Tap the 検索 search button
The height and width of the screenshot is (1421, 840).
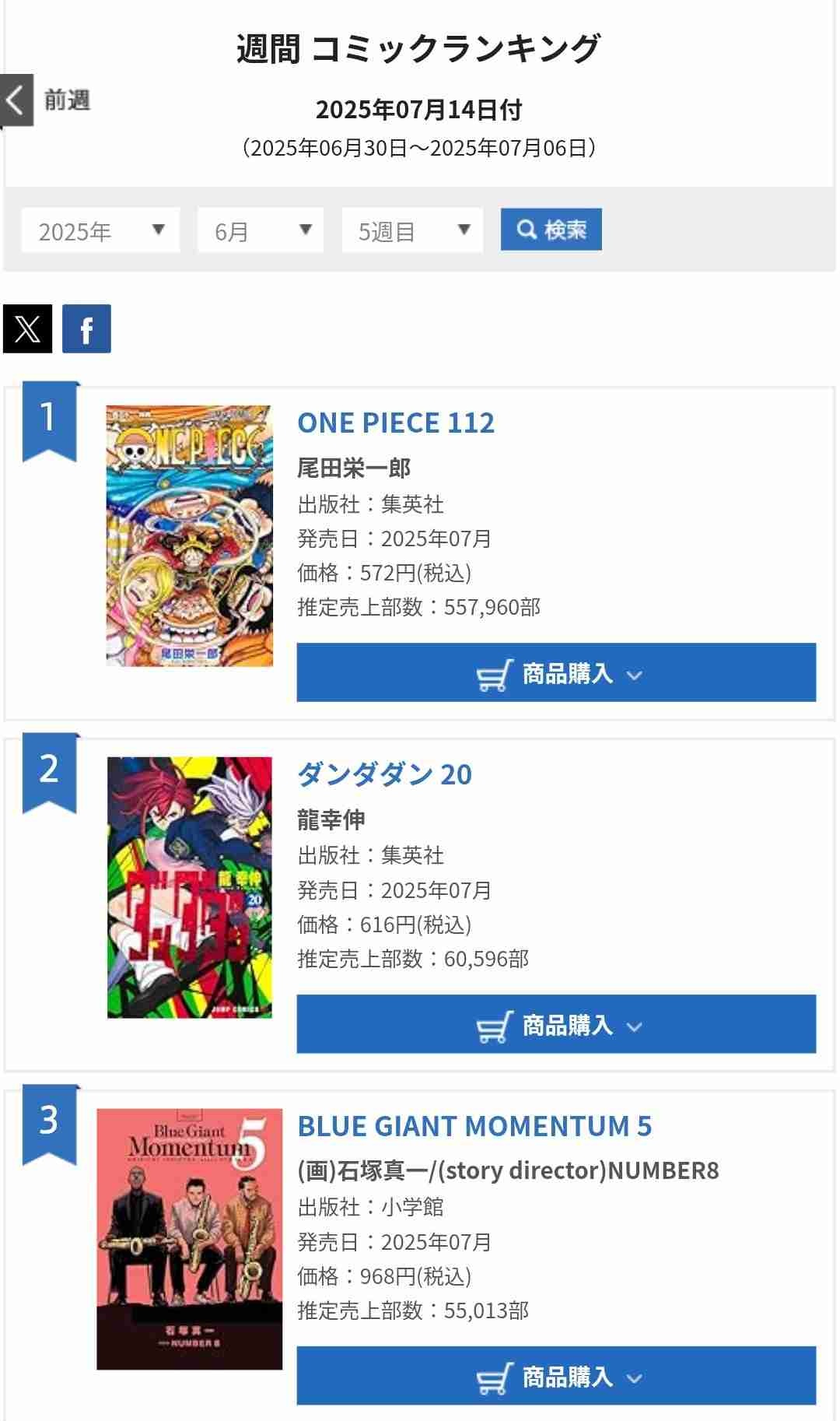[x=551, y=230]
